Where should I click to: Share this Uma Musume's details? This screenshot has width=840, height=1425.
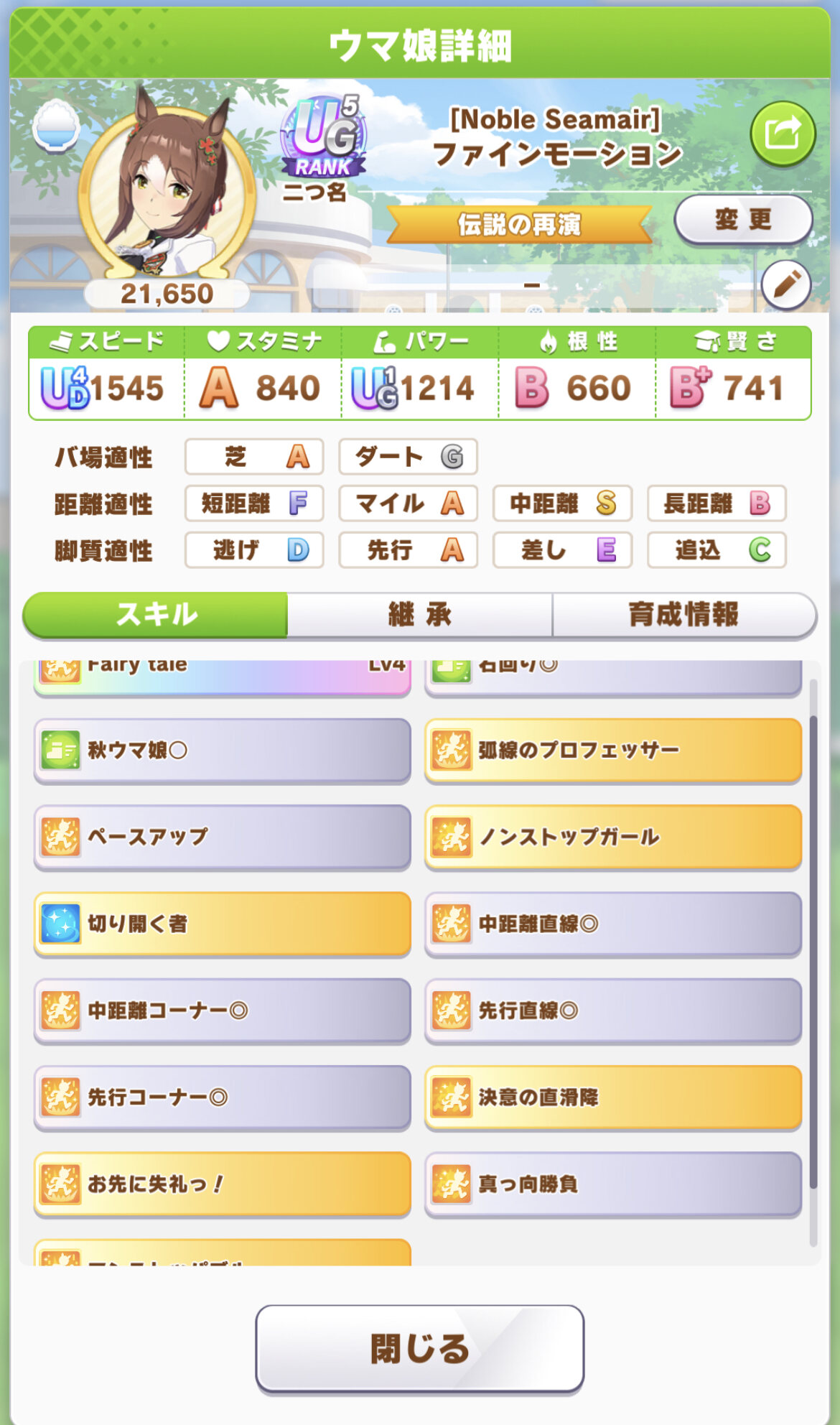[x=782, y=134]
